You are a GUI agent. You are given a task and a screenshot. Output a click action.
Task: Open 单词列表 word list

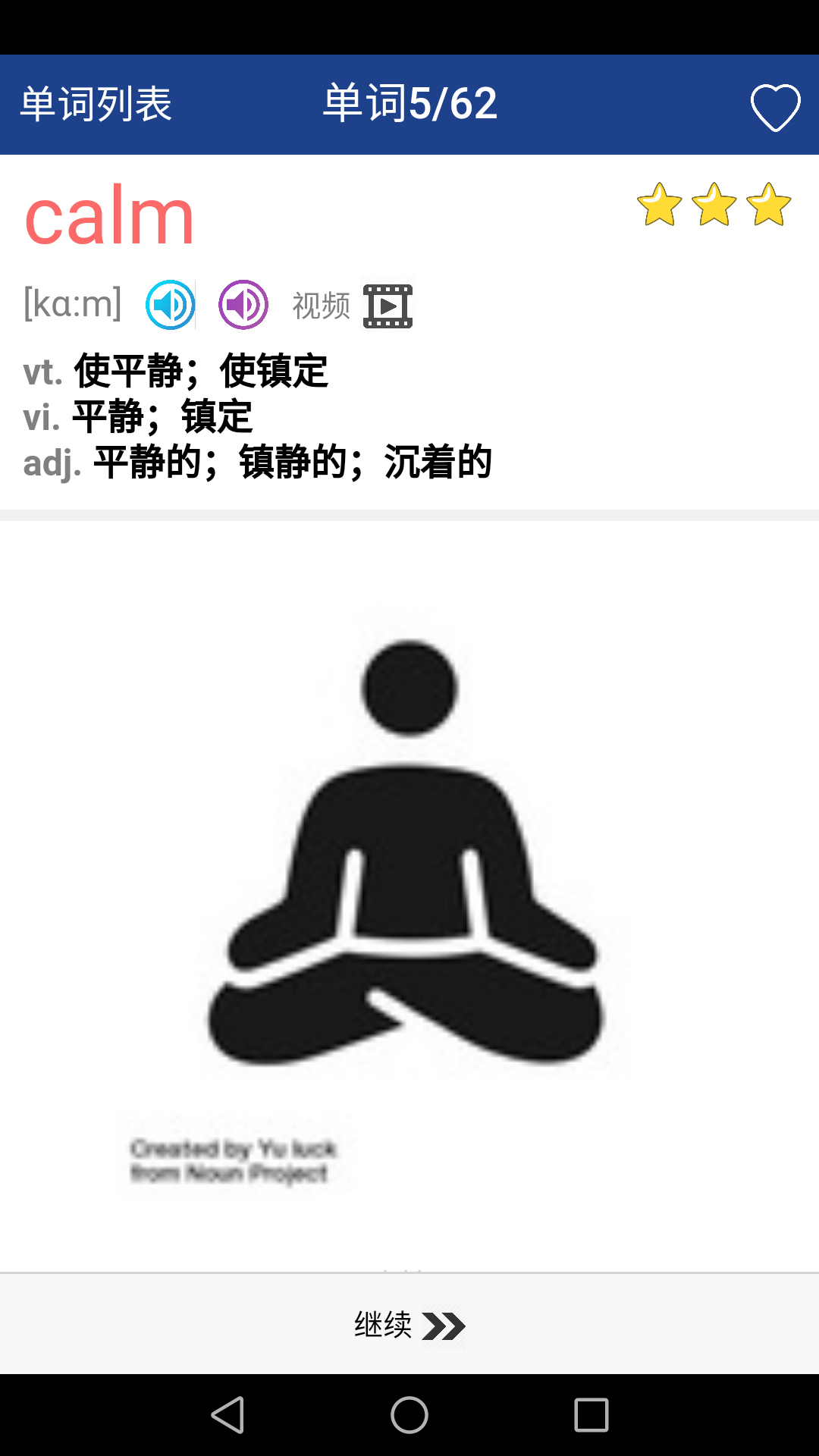96,103
